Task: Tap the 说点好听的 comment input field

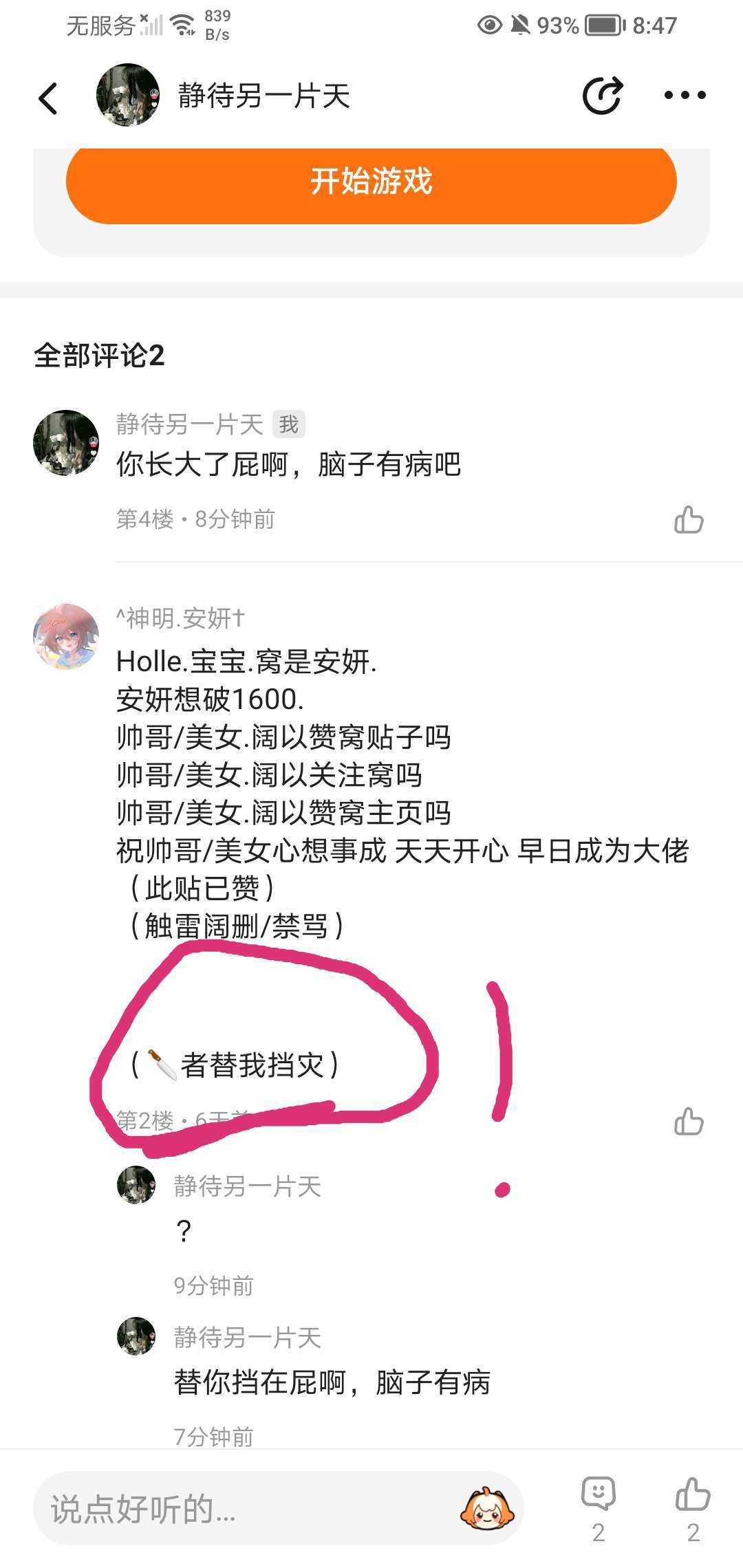Action: 241,1509
